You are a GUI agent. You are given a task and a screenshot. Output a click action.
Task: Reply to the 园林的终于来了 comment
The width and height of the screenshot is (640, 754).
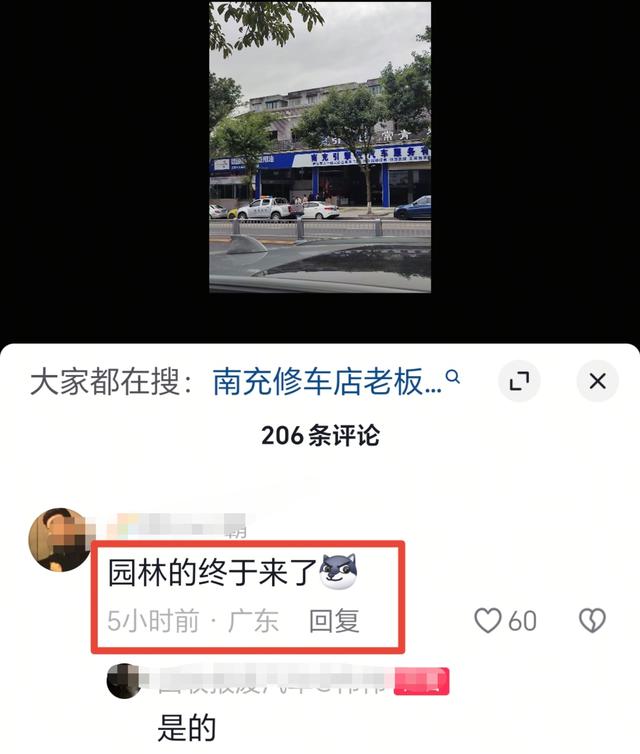(x=334, y=621)
